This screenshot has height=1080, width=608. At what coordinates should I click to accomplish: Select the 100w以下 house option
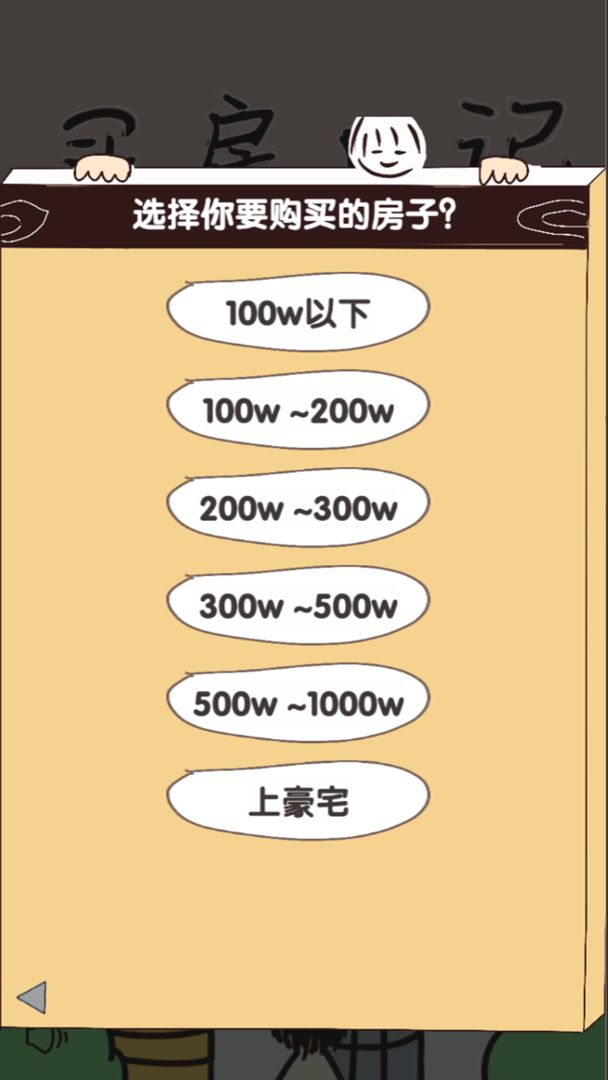298,313
